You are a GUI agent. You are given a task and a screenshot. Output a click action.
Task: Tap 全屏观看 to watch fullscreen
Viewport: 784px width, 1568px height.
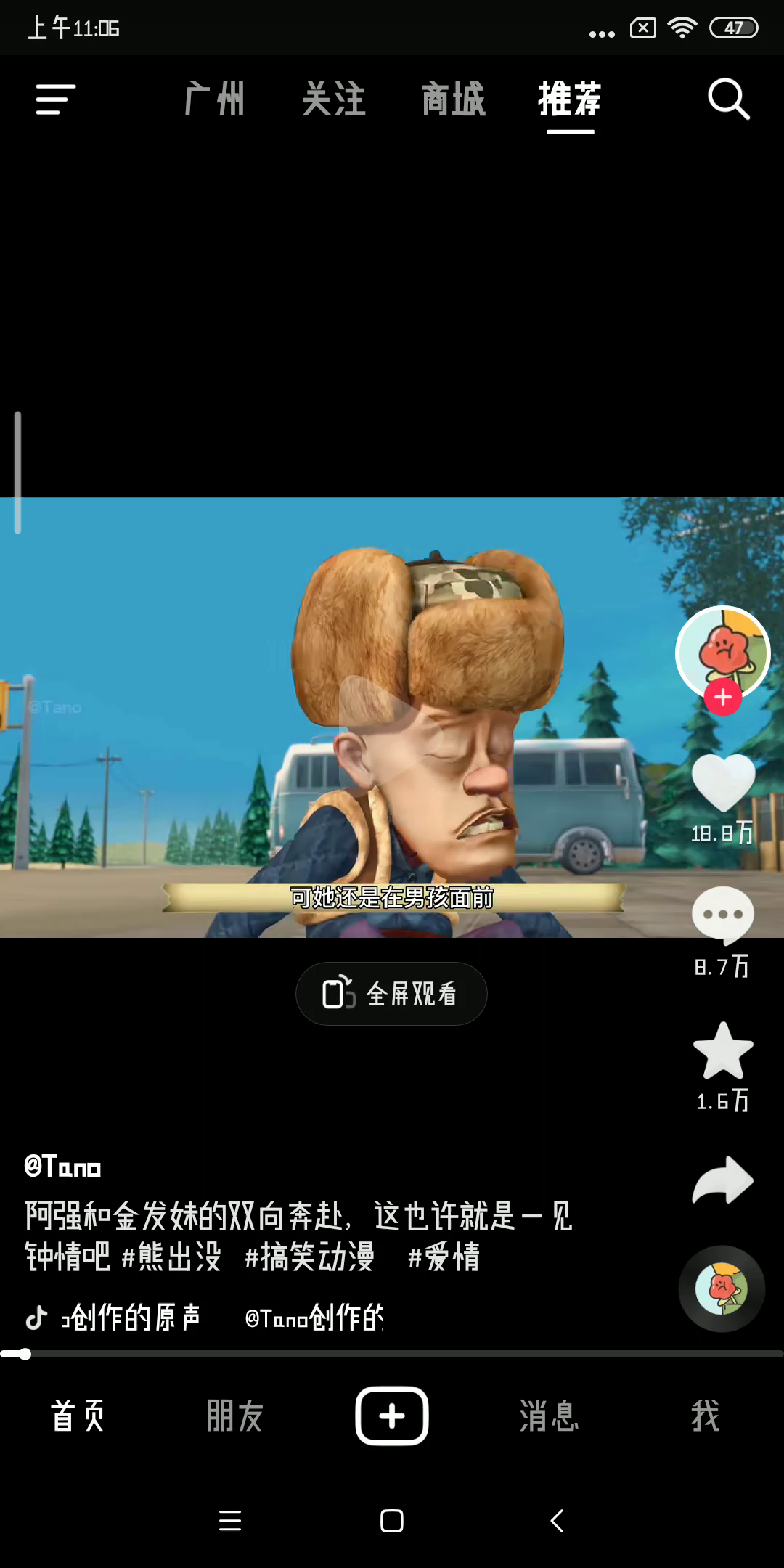pos(391,994)
